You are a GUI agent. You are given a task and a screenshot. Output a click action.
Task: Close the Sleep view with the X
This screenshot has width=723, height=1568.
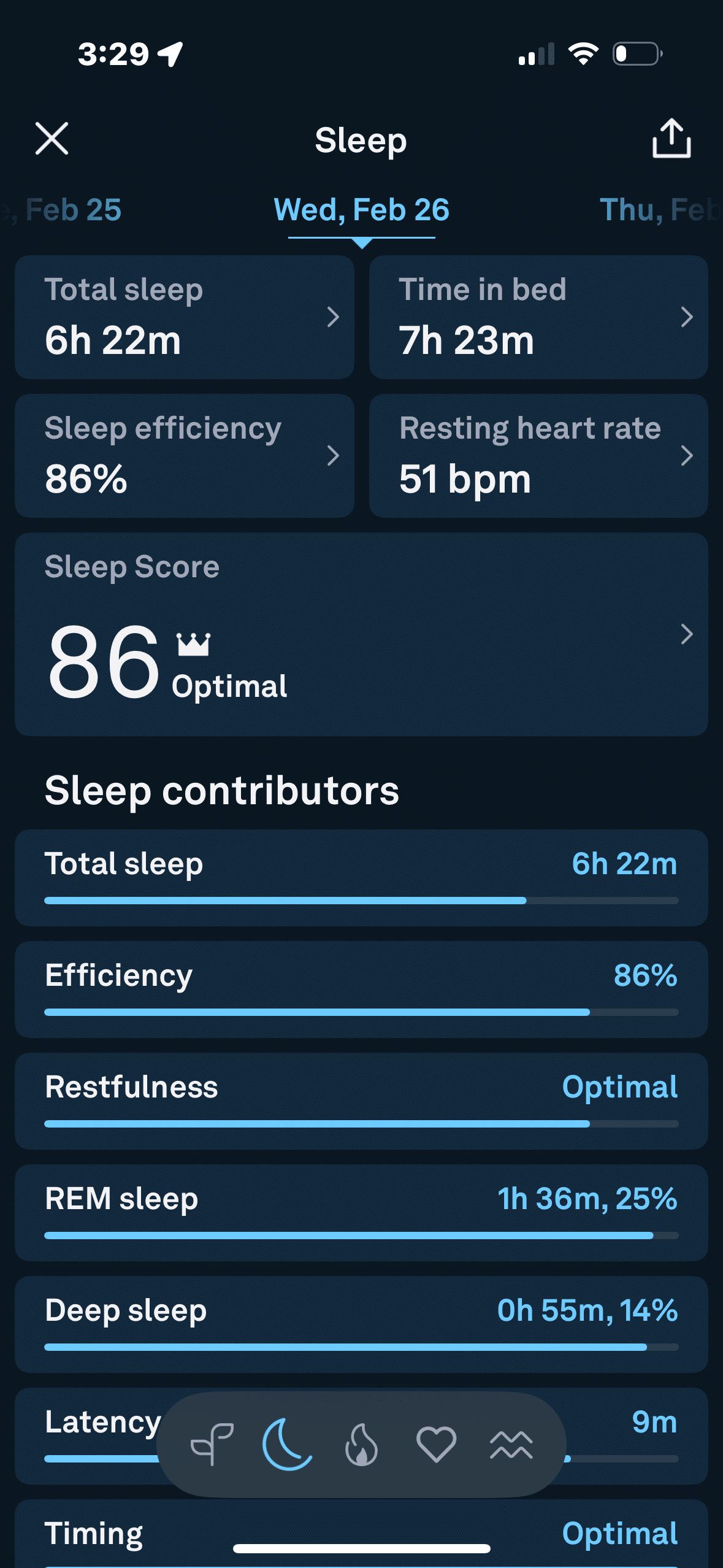pyautogui.click(x=52, y=139)
